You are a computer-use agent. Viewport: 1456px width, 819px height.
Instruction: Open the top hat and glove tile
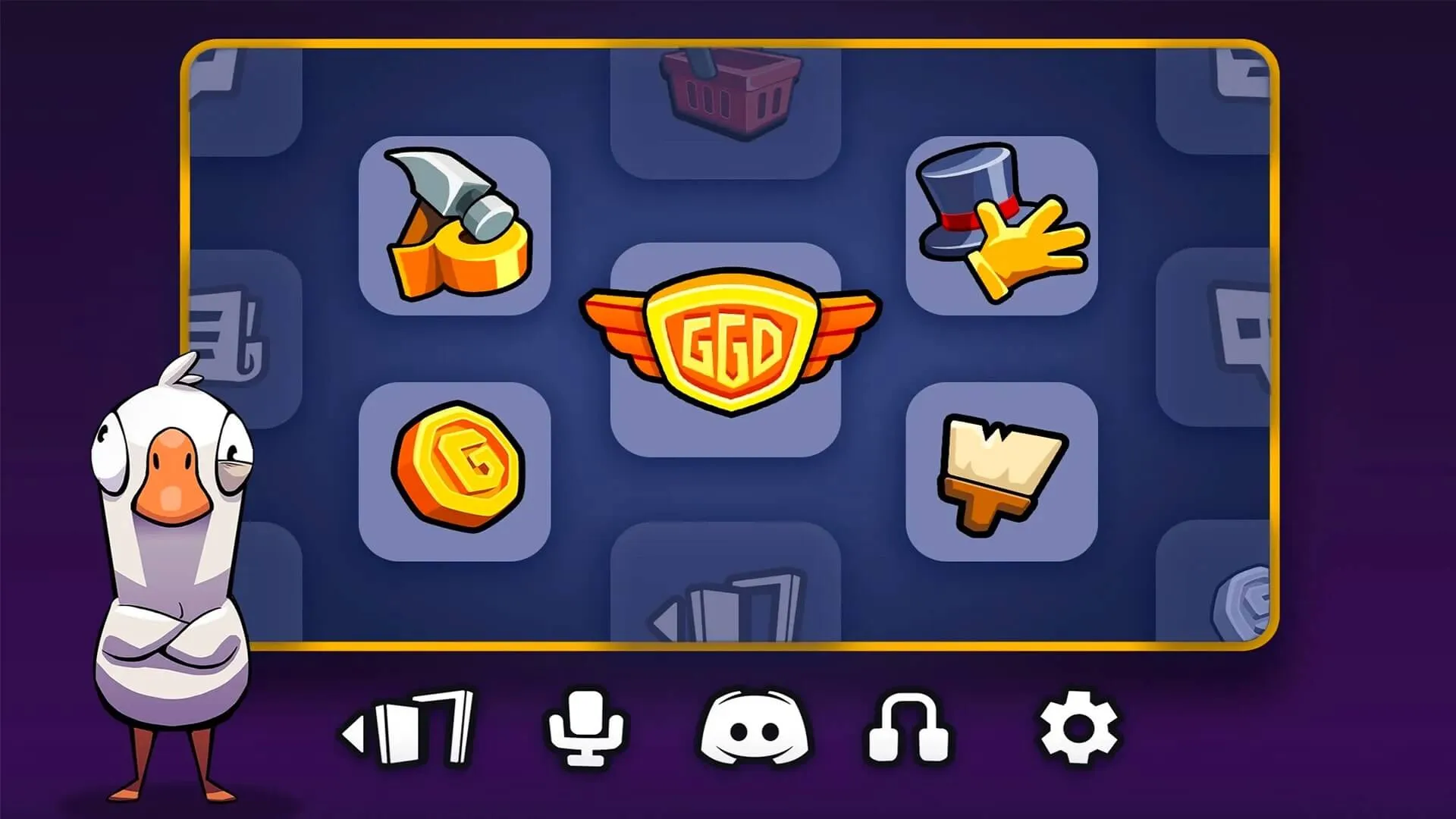(x=1001, y=225)
